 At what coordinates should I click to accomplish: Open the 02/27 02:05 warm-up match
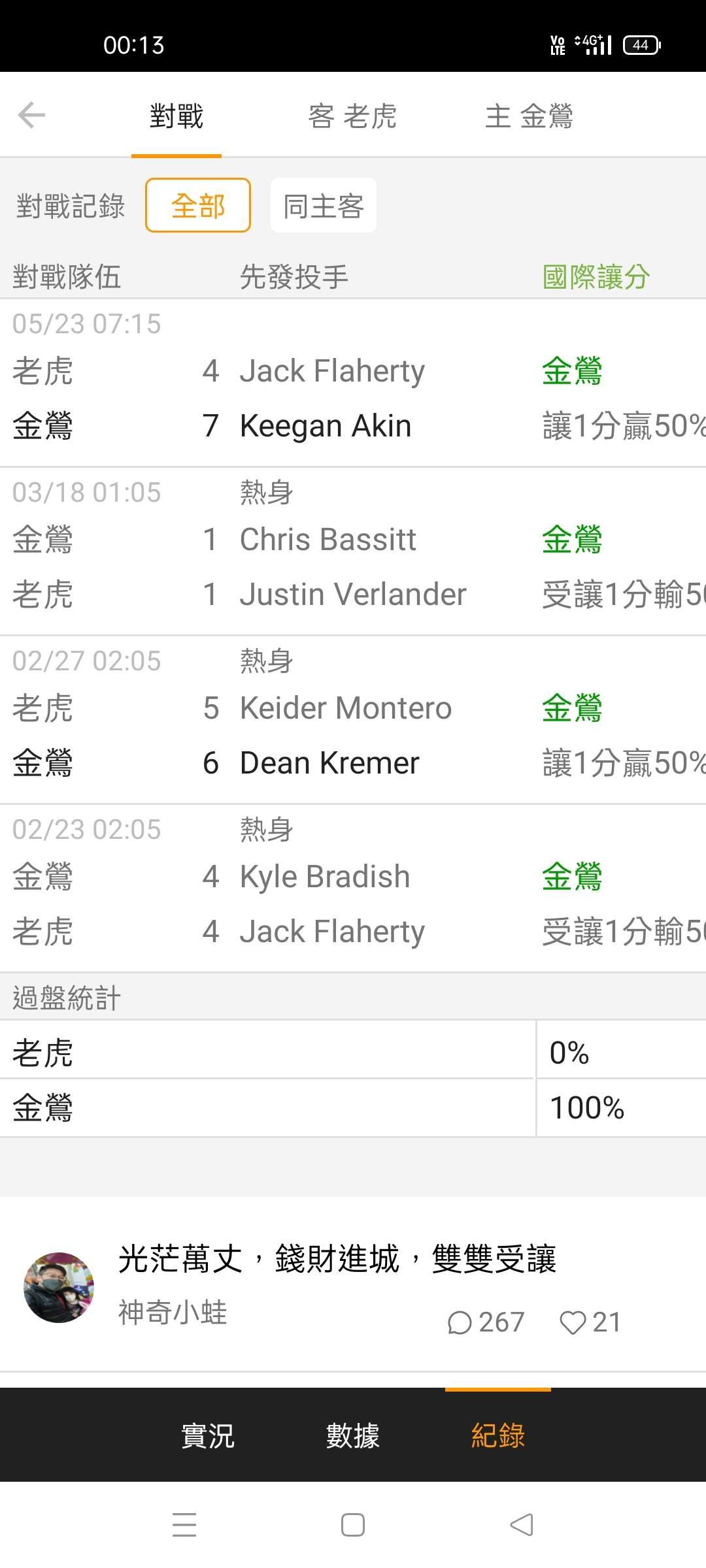353,720
